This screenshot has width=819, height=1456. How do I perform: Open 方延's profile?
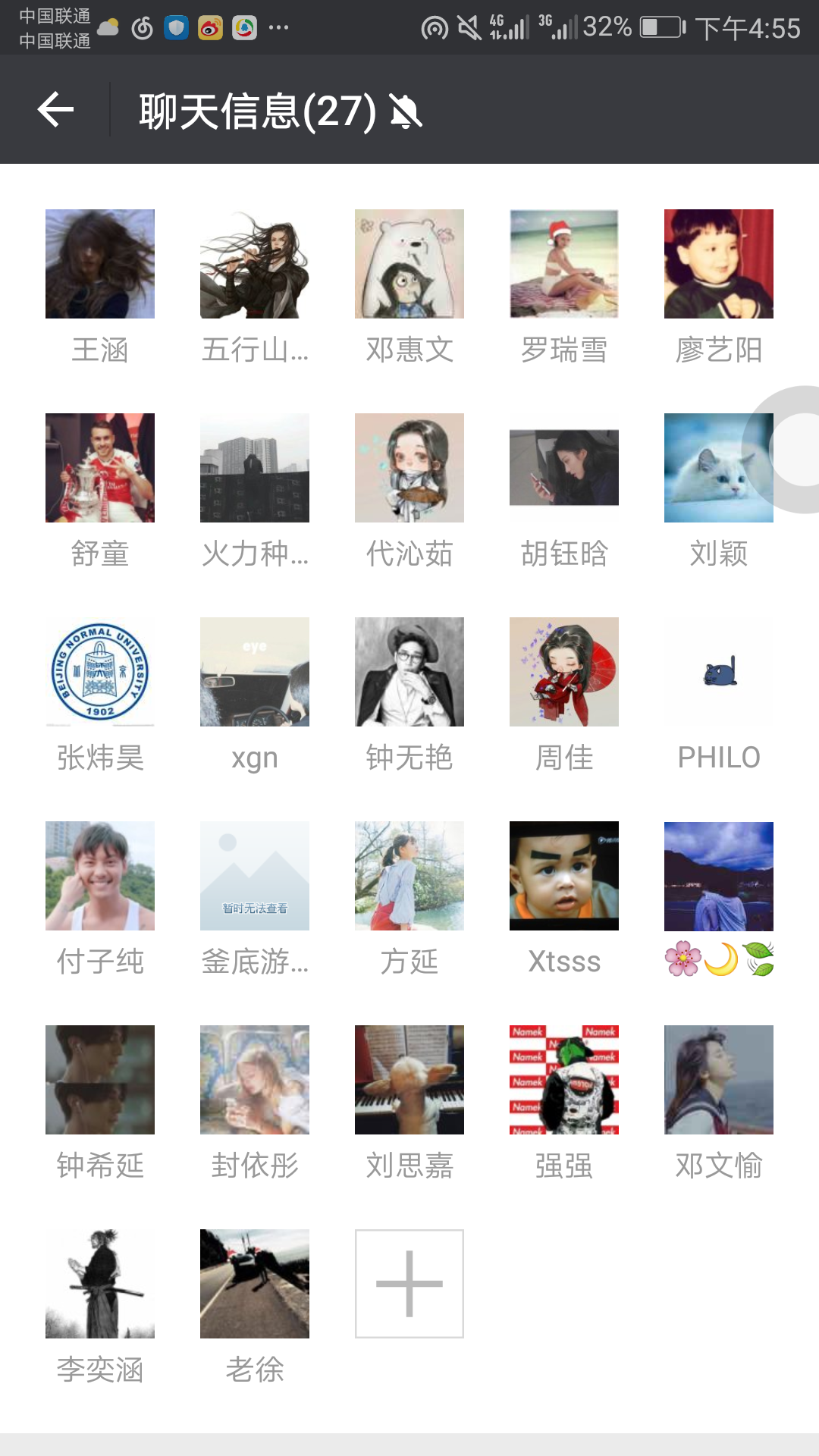tap(409, 876)
